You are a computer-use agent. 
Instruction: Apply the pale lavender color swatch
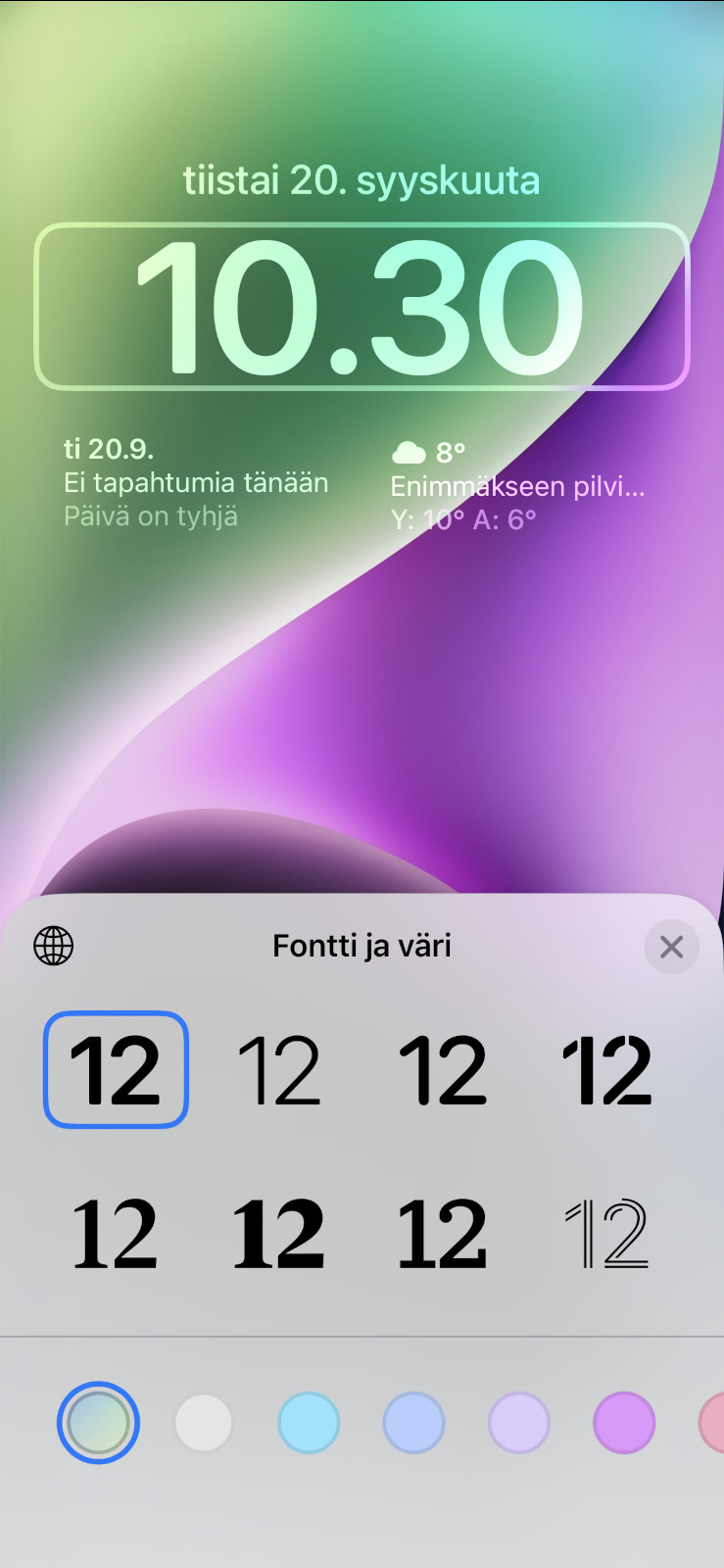point(518,1423)
